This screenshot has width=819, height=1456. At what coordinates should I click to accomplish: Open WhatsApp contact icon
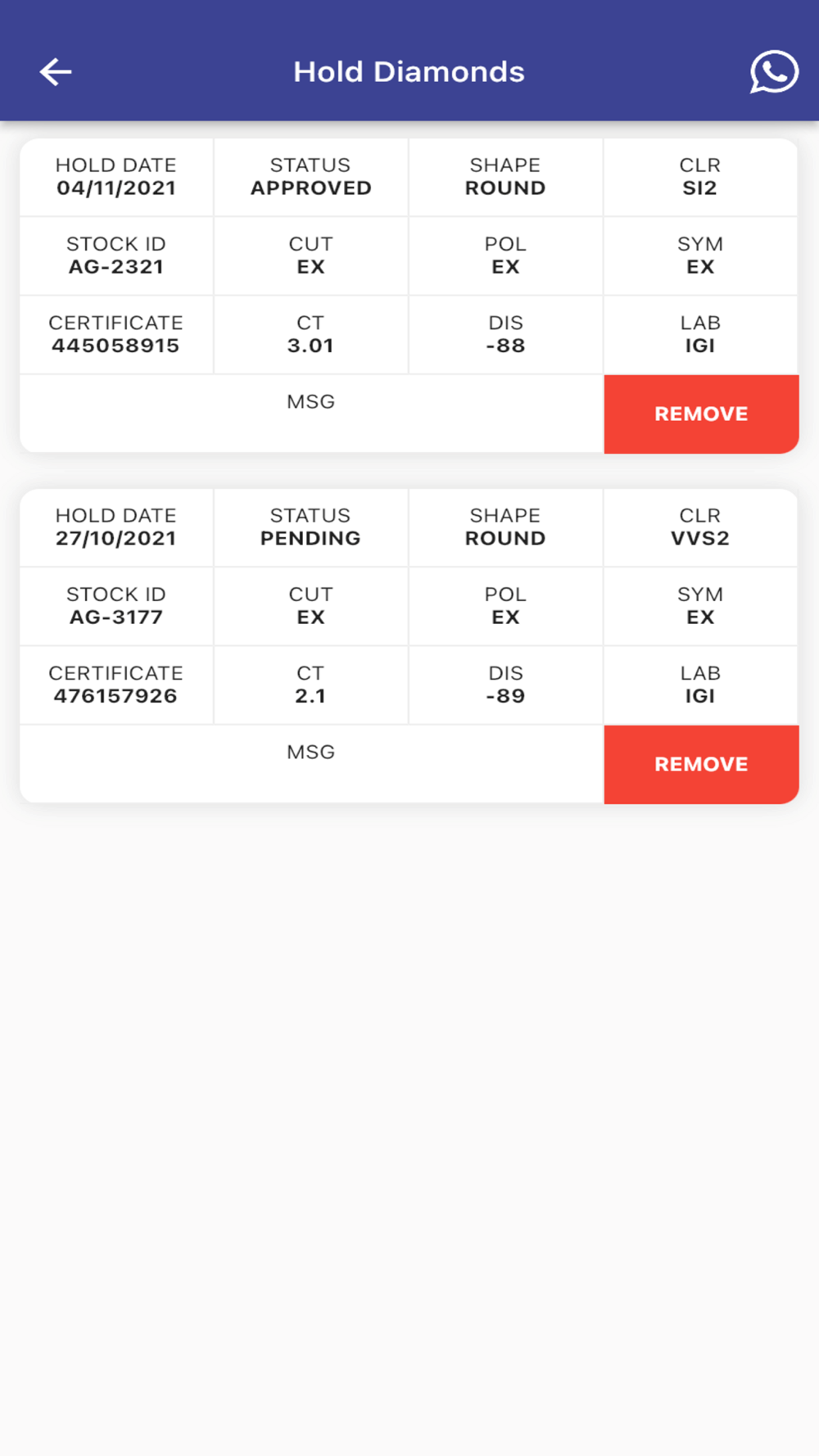click(x=774, y=72)
